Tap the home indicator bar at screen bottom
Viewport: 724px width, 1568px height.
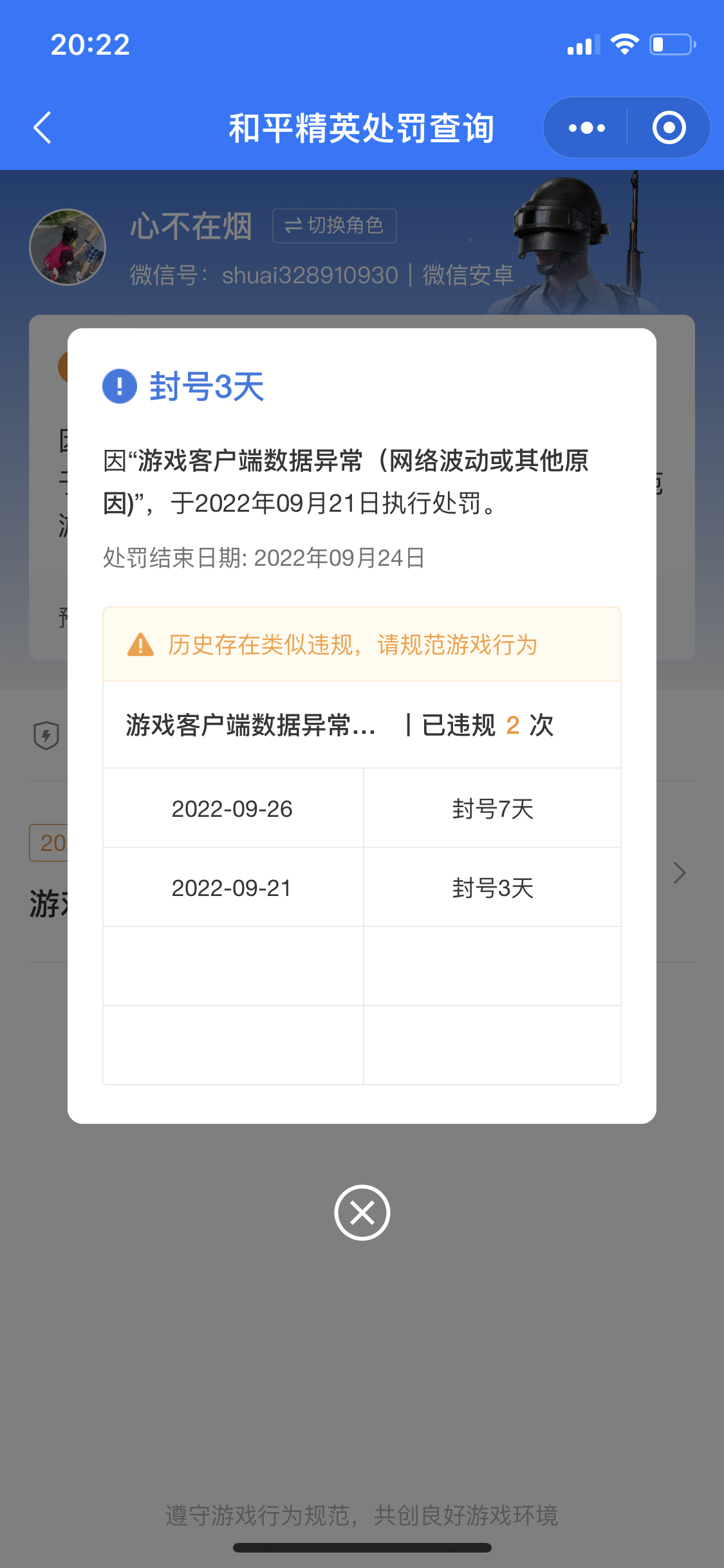(x=362, y=1547)
